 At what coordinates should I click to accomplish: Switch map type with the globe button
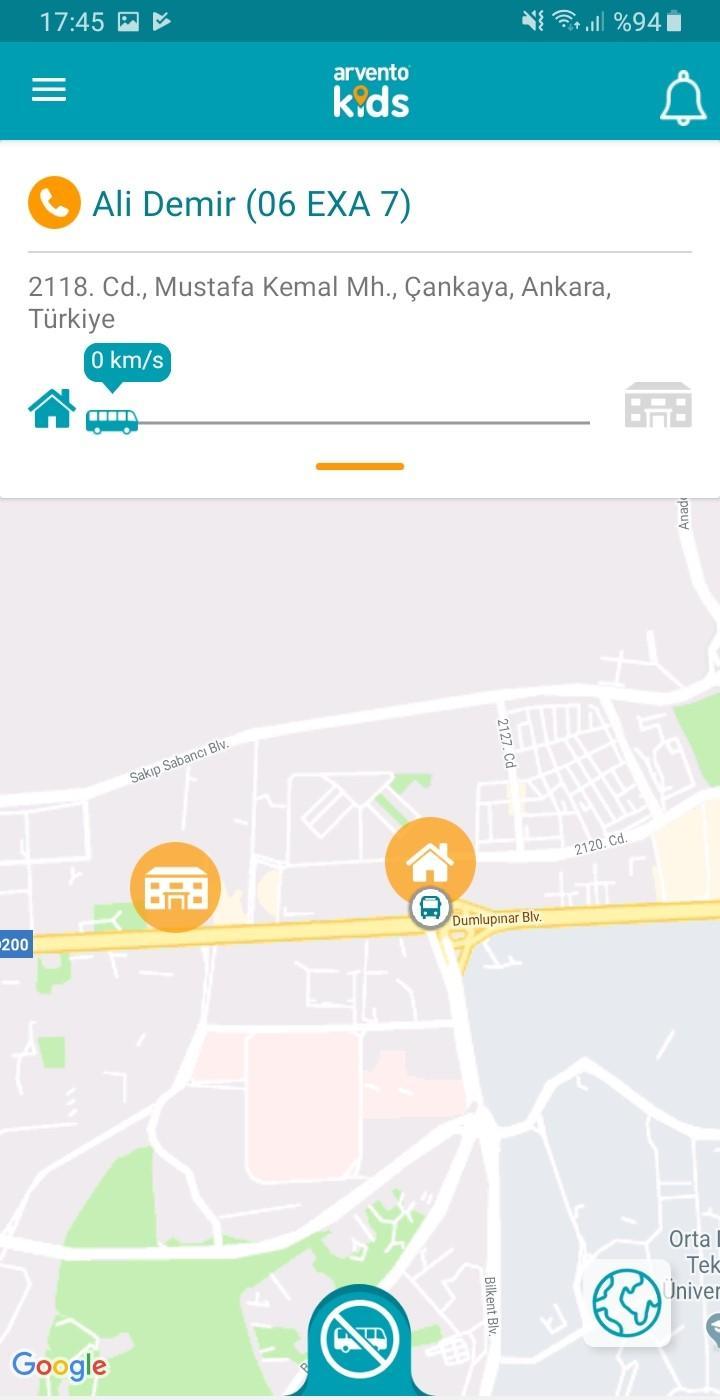point(627,1302)
